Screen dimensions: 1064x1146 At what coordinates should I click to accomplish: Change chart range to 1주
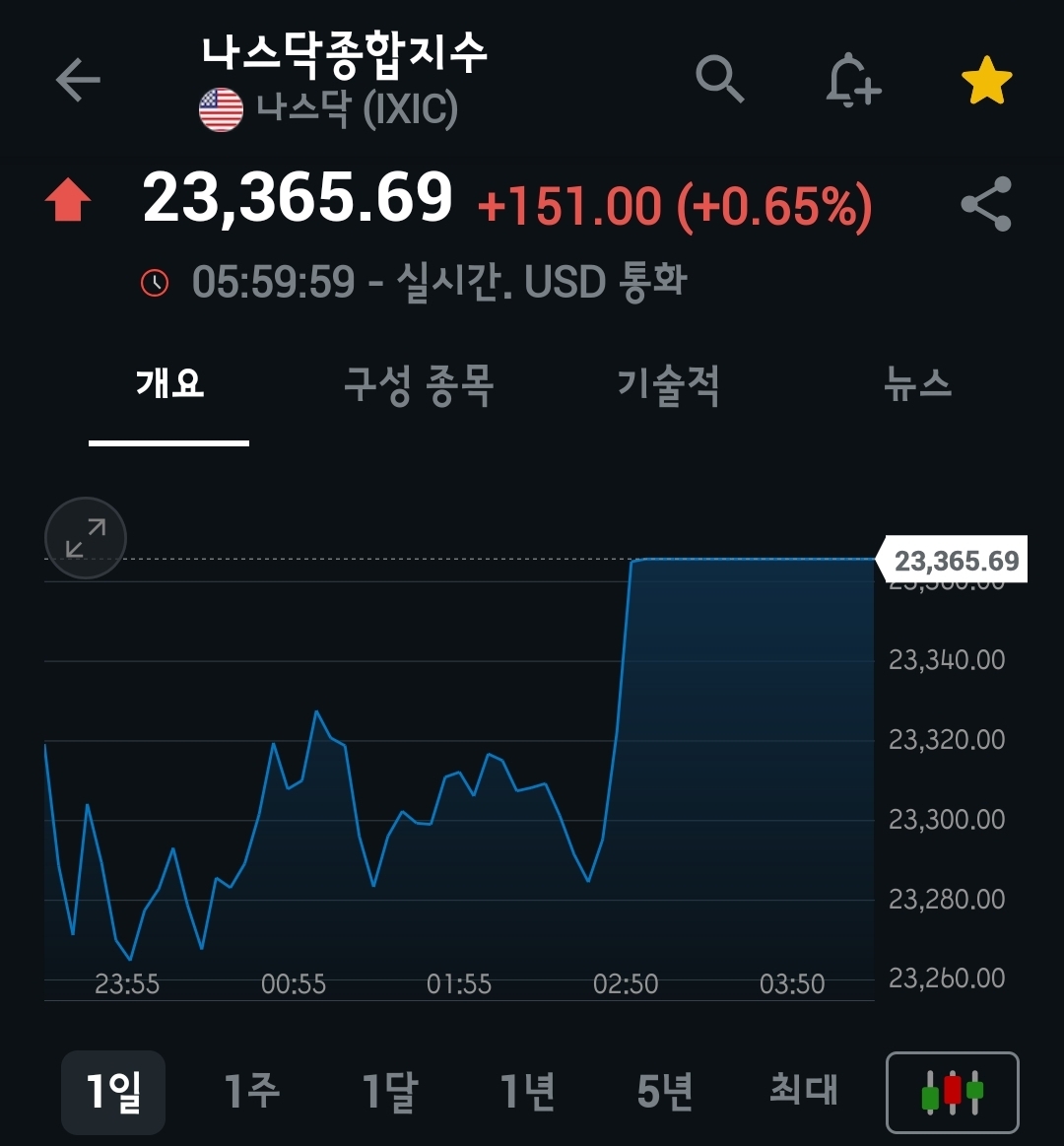tap(252, 1092)
